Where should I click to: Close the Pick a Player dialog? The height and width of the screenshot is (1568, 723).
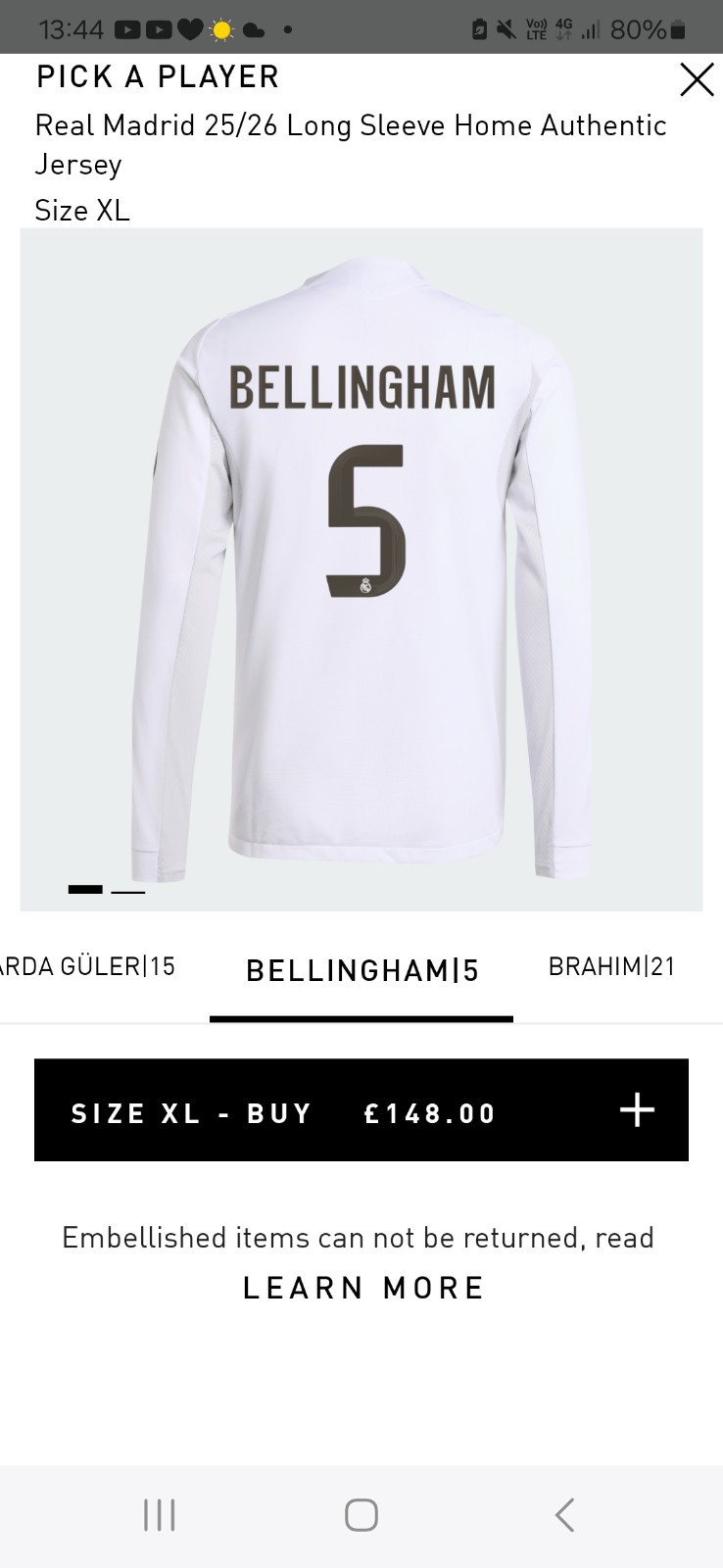coord(697,79)
